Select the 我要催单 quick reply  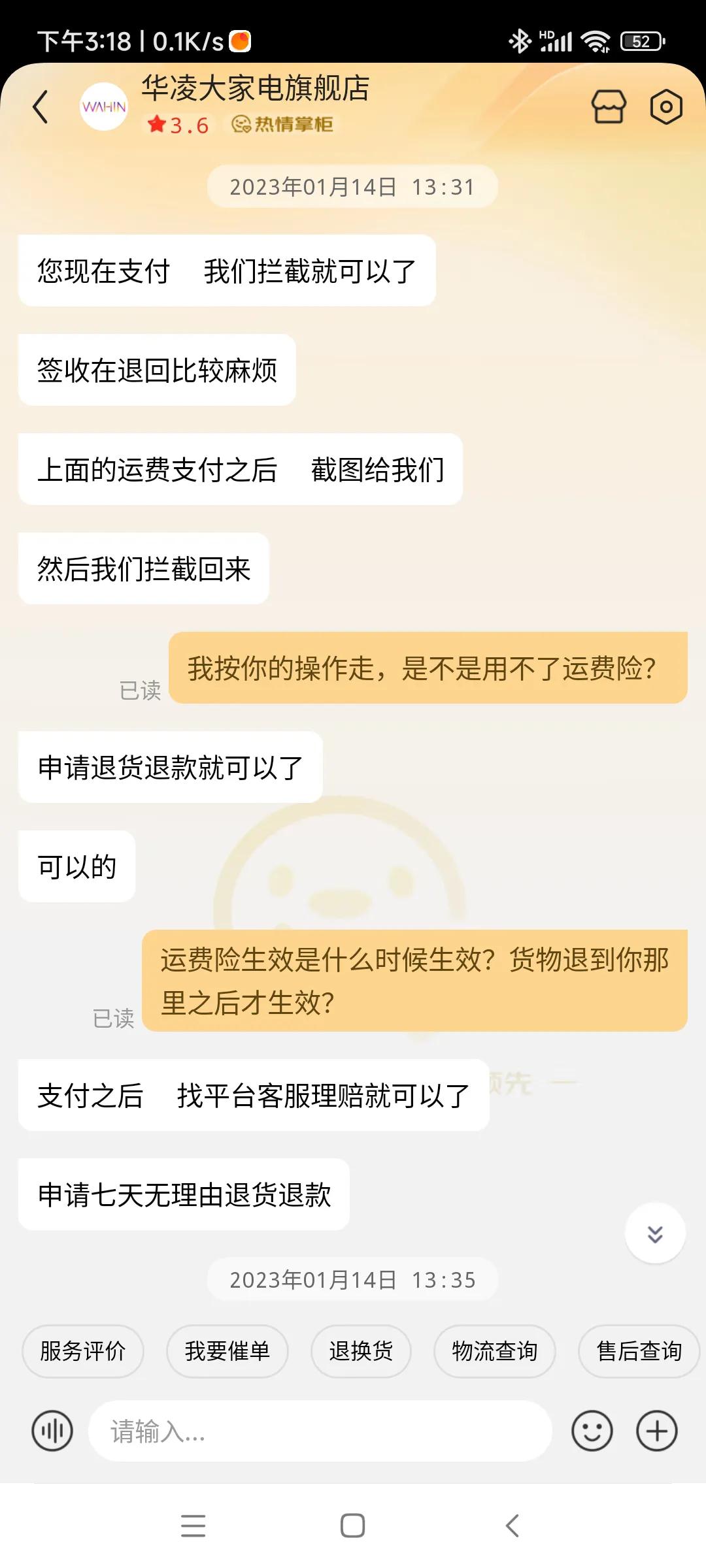[x=227, y=1351]
